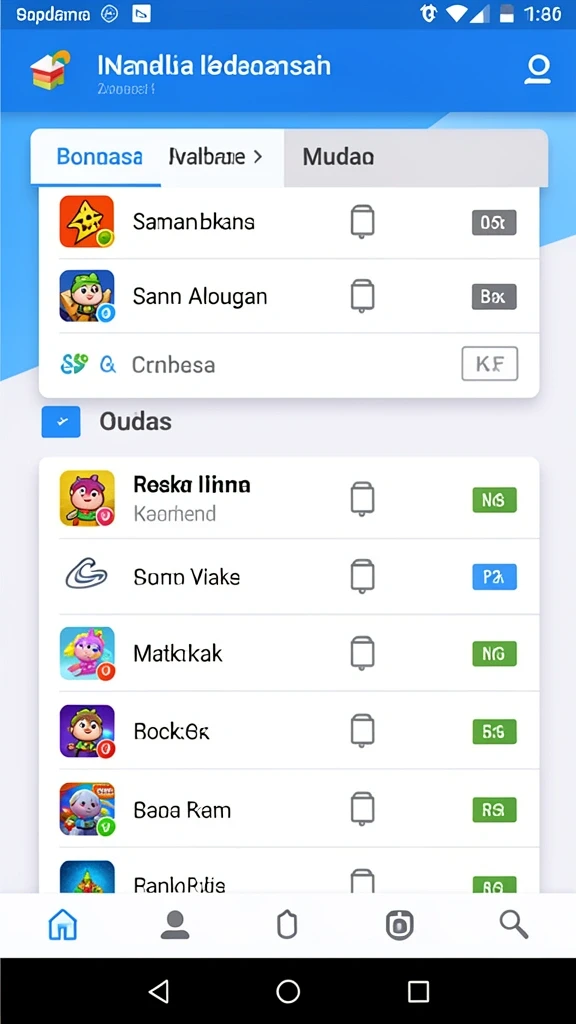Tap the device icon in the Bock6к row
The width and height of the screenshot is (576, 1024).
(x=362, y=730)
